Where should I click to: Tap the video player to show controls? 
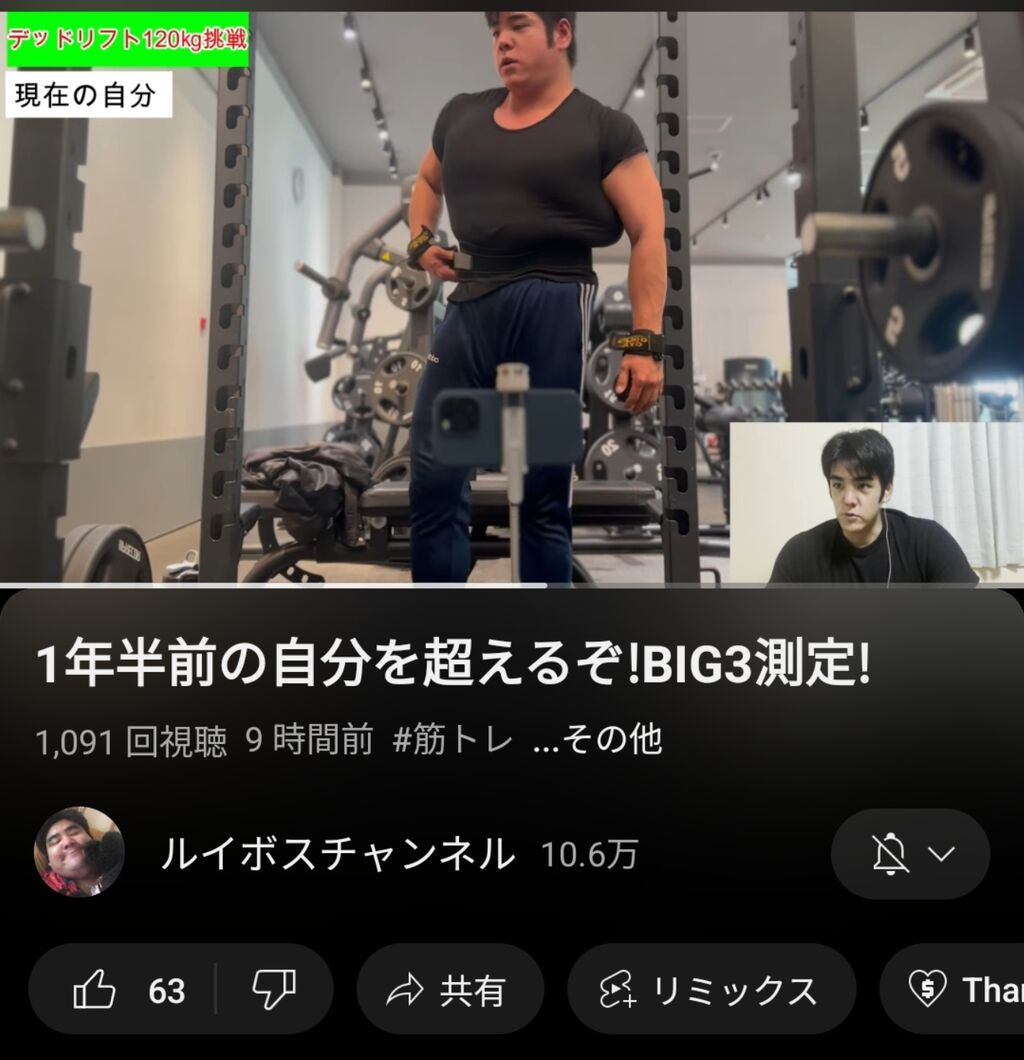[512, 300]
